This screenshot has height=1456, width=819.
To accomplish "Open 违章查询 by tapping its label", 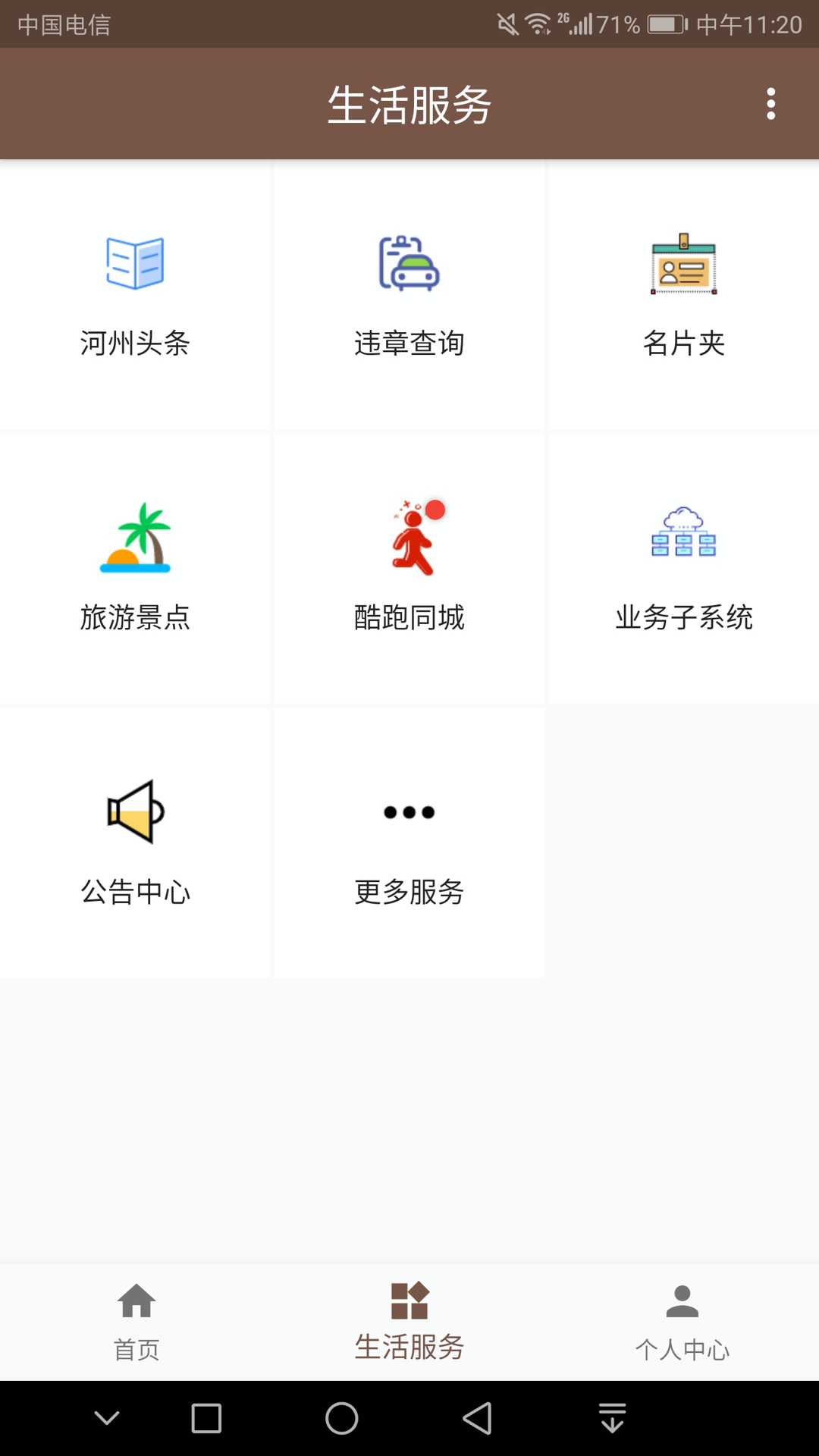I will pos(409,343).
